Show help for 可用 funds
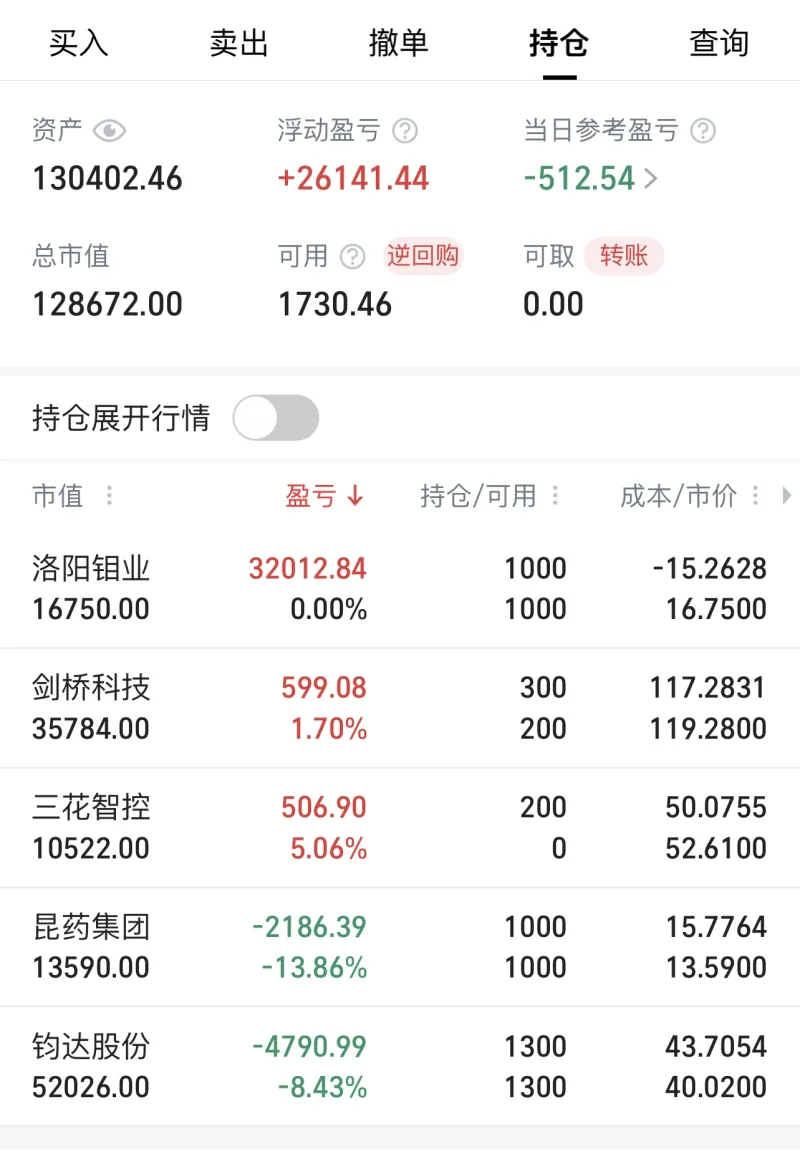Screen dimensions: 800x1167 click(x=352, y=257)
